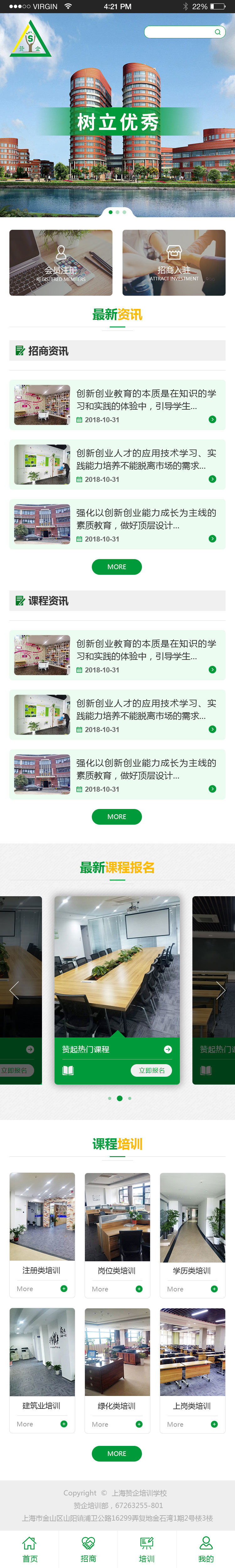Tap 立即报名 on the 赞起热门课程 card

coord(151,1070)
